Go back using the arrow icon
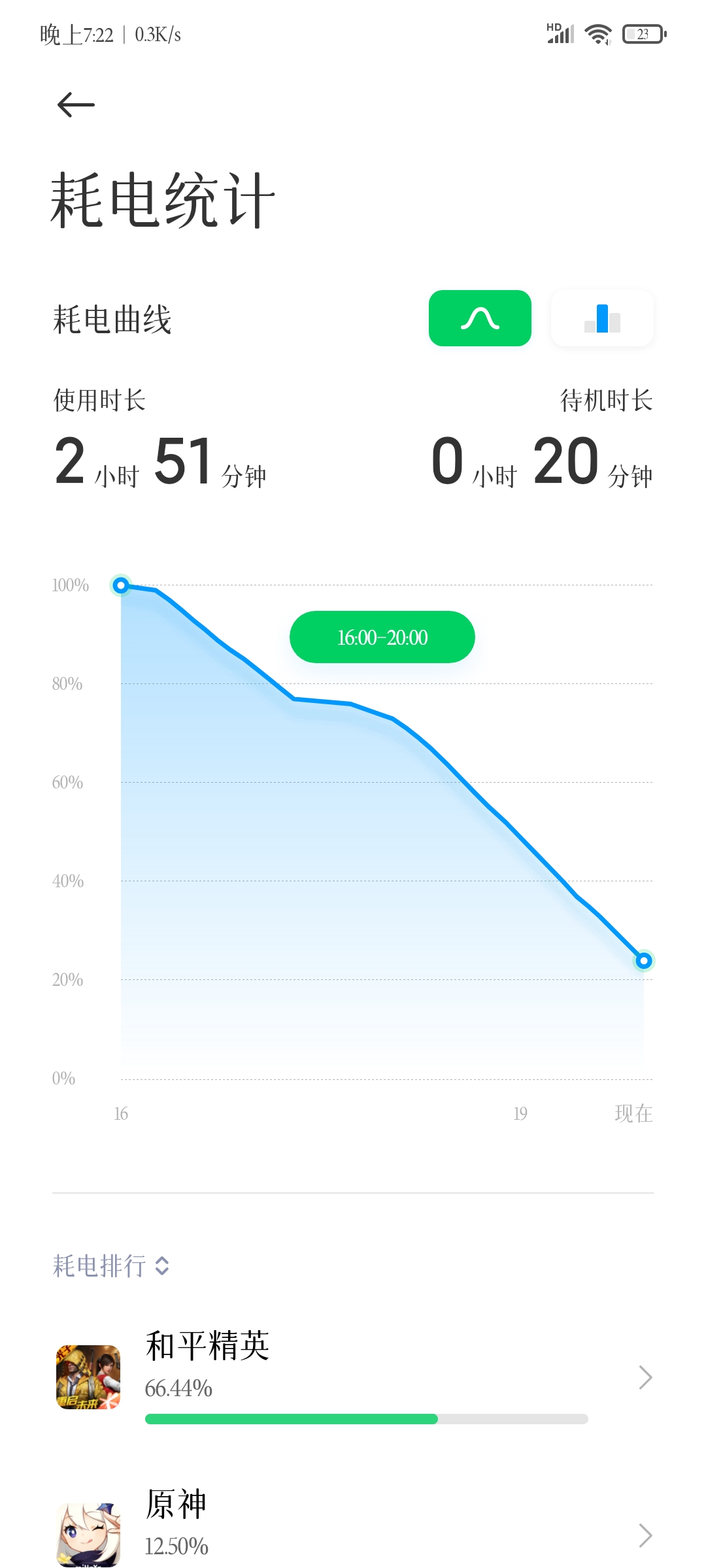Image resolution: width=706 pixels, height=1568 pixels. [x=76, y=105]
